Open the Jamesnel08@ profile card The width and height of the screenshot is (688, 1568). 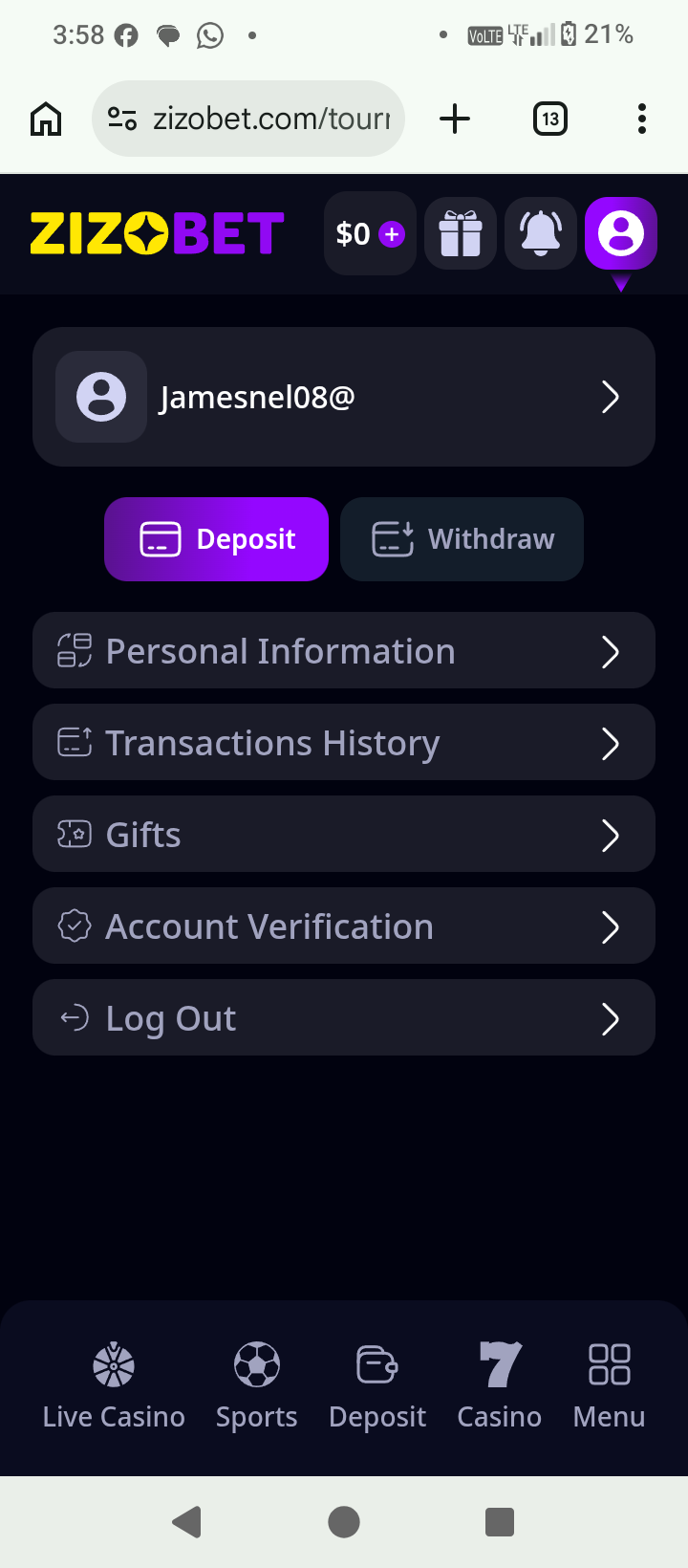(x=344, y=397)
